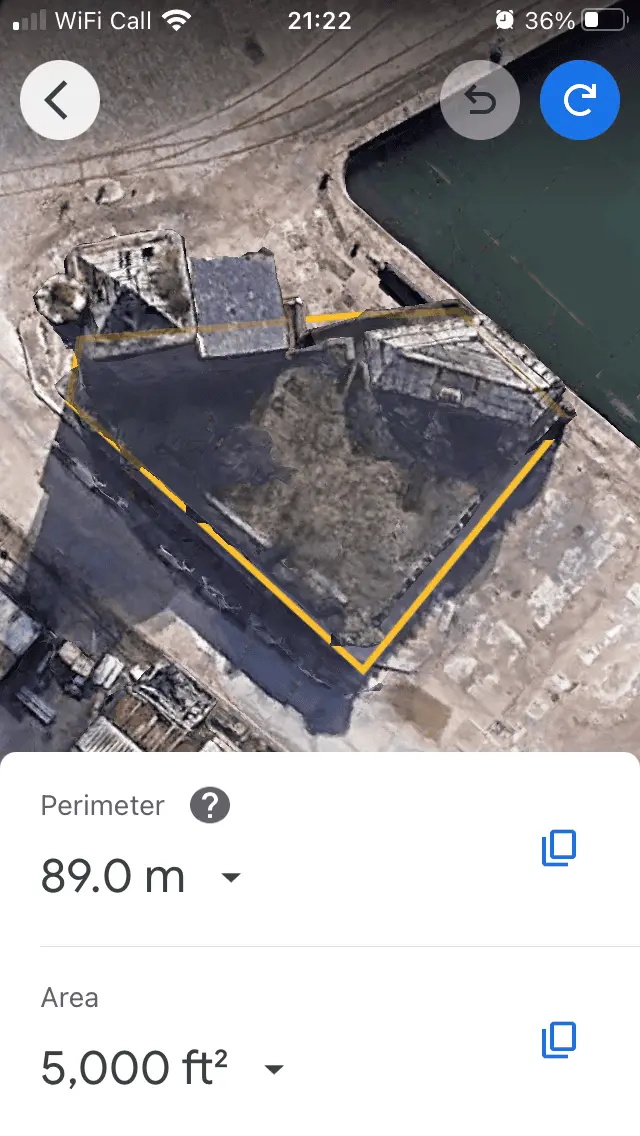Go back using the back arrow
This screenshot has height=1136, width=640.
pos(59,100)
